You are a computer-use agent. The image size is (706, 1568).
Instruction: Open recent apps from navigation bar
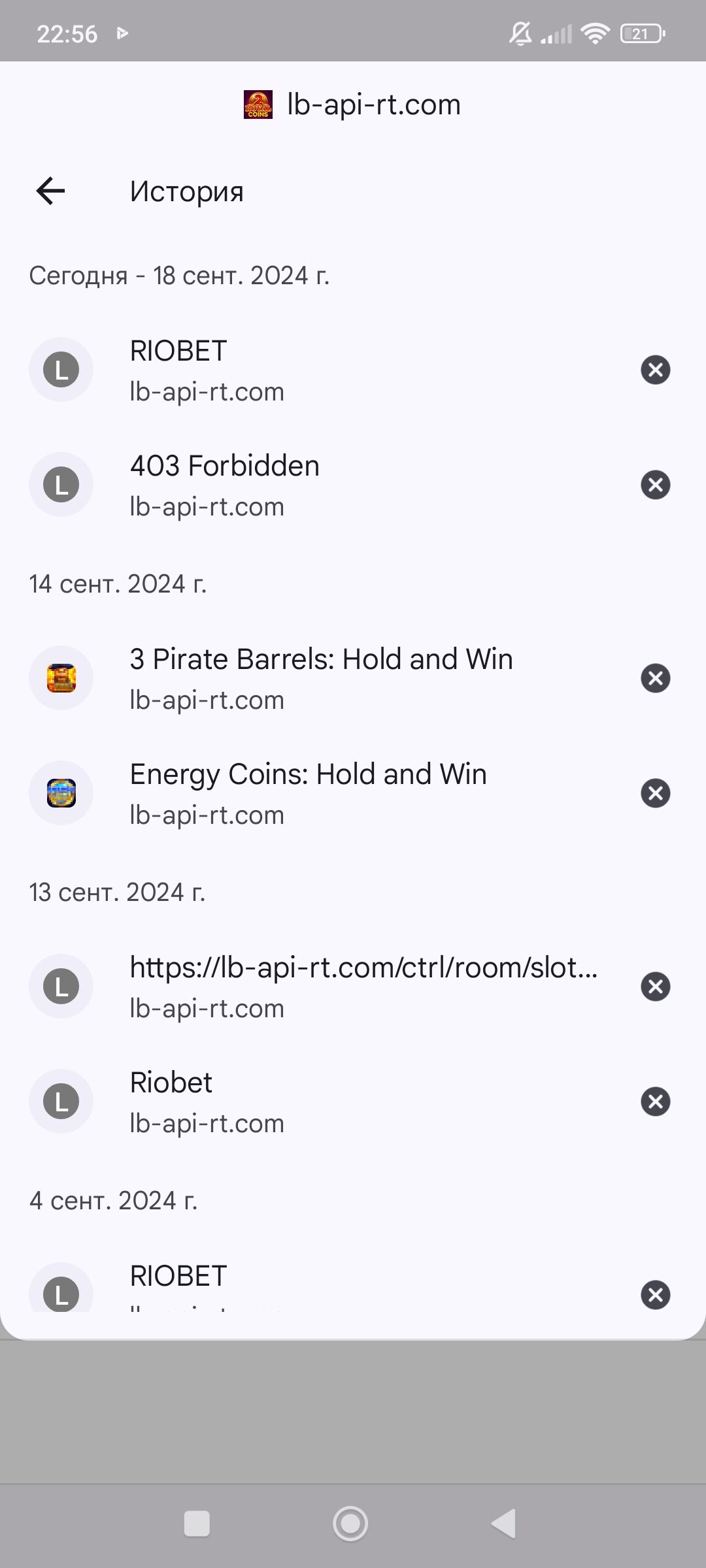197,1524
